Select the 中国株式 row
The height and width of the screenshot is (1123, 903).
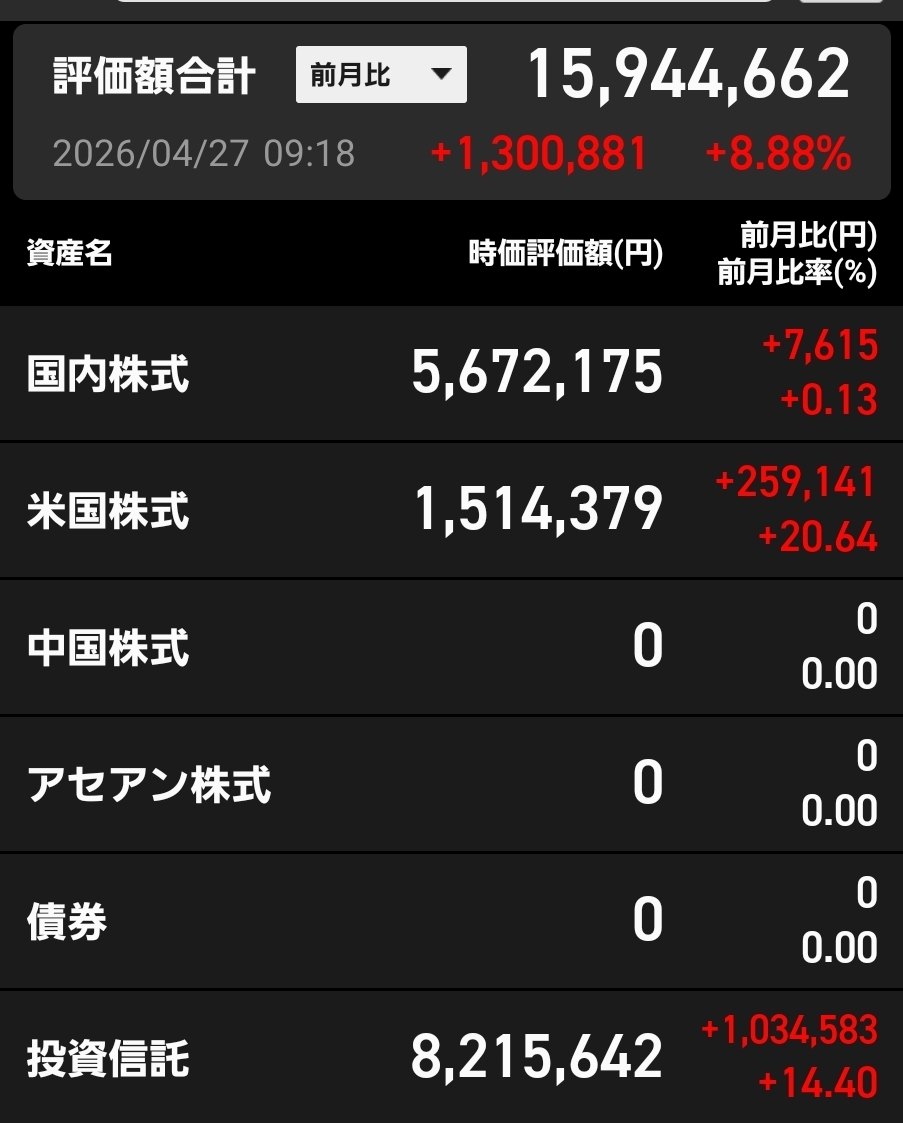451,647
